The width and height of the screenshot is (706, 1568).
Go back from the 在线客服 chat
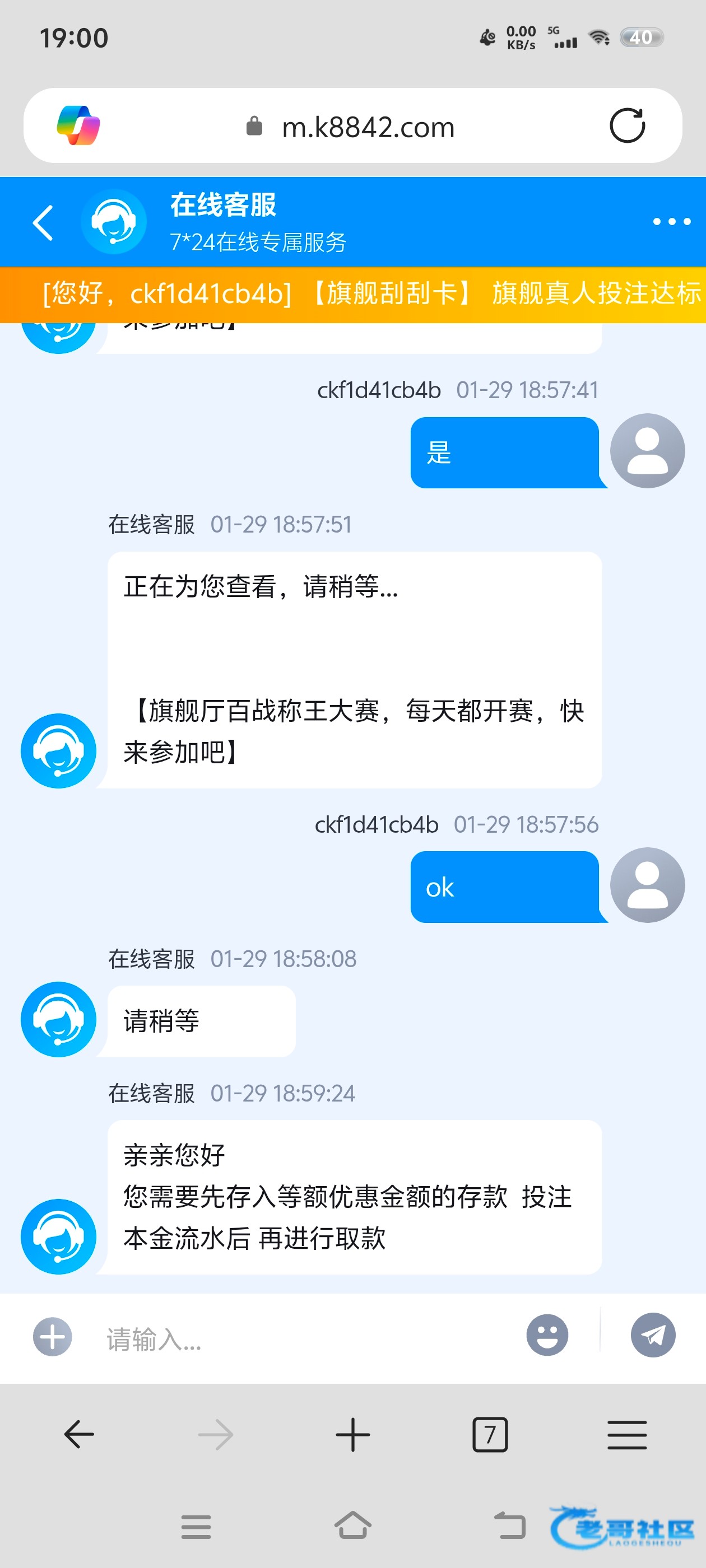point(43,223)
